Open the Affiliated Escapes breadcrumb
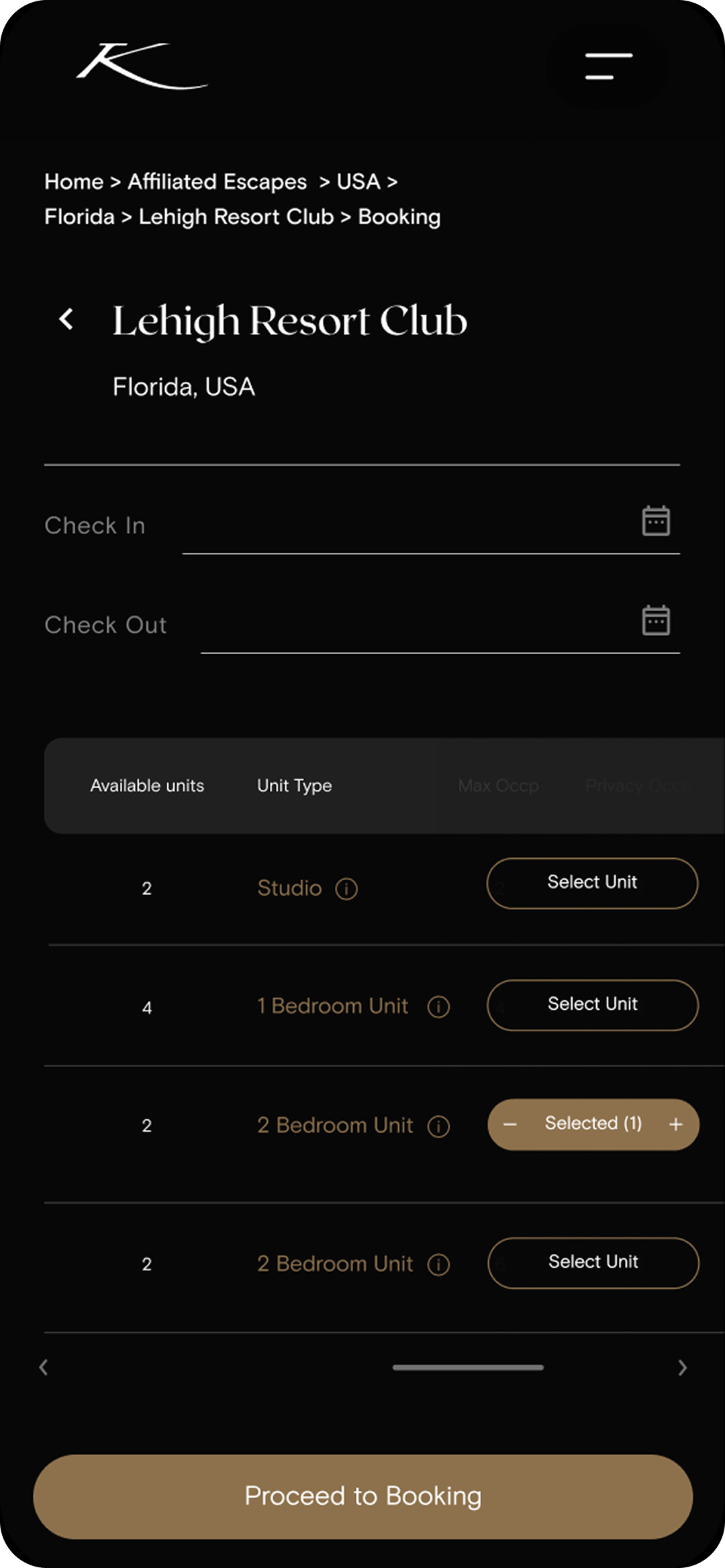The height and width of the screenshot is (1568, 725). pyautogui.click(x=217, y=182)
